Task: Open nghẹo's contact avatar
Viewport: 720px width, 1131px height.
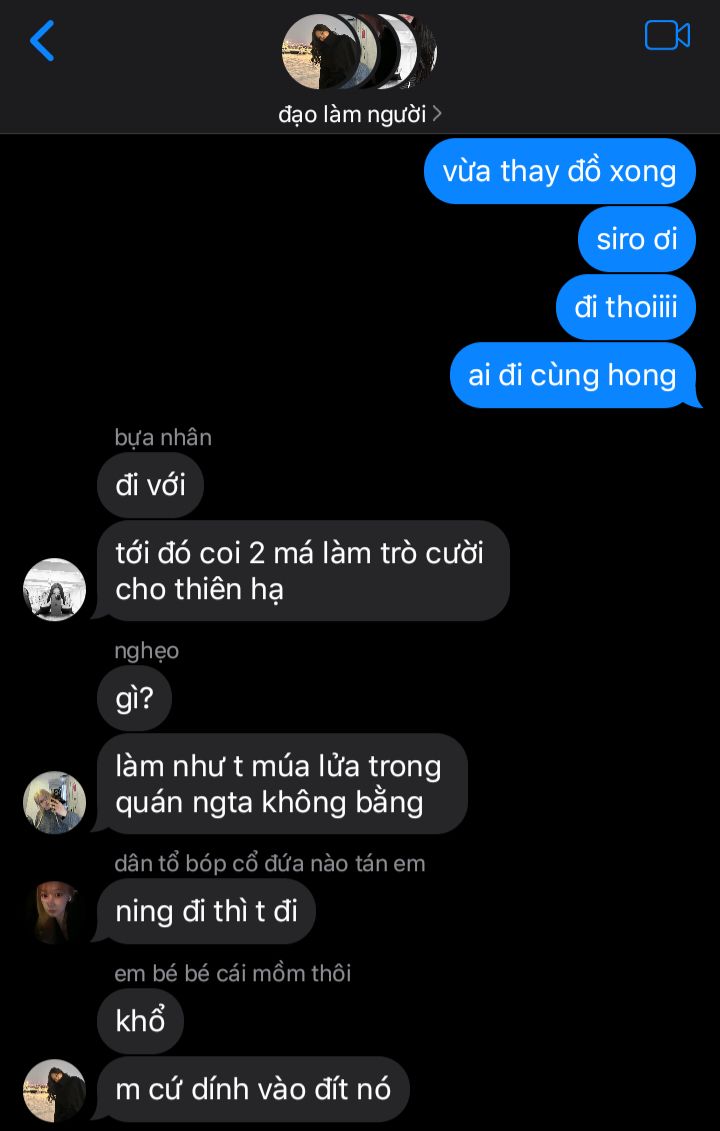Action: click(x=54, y=802)
